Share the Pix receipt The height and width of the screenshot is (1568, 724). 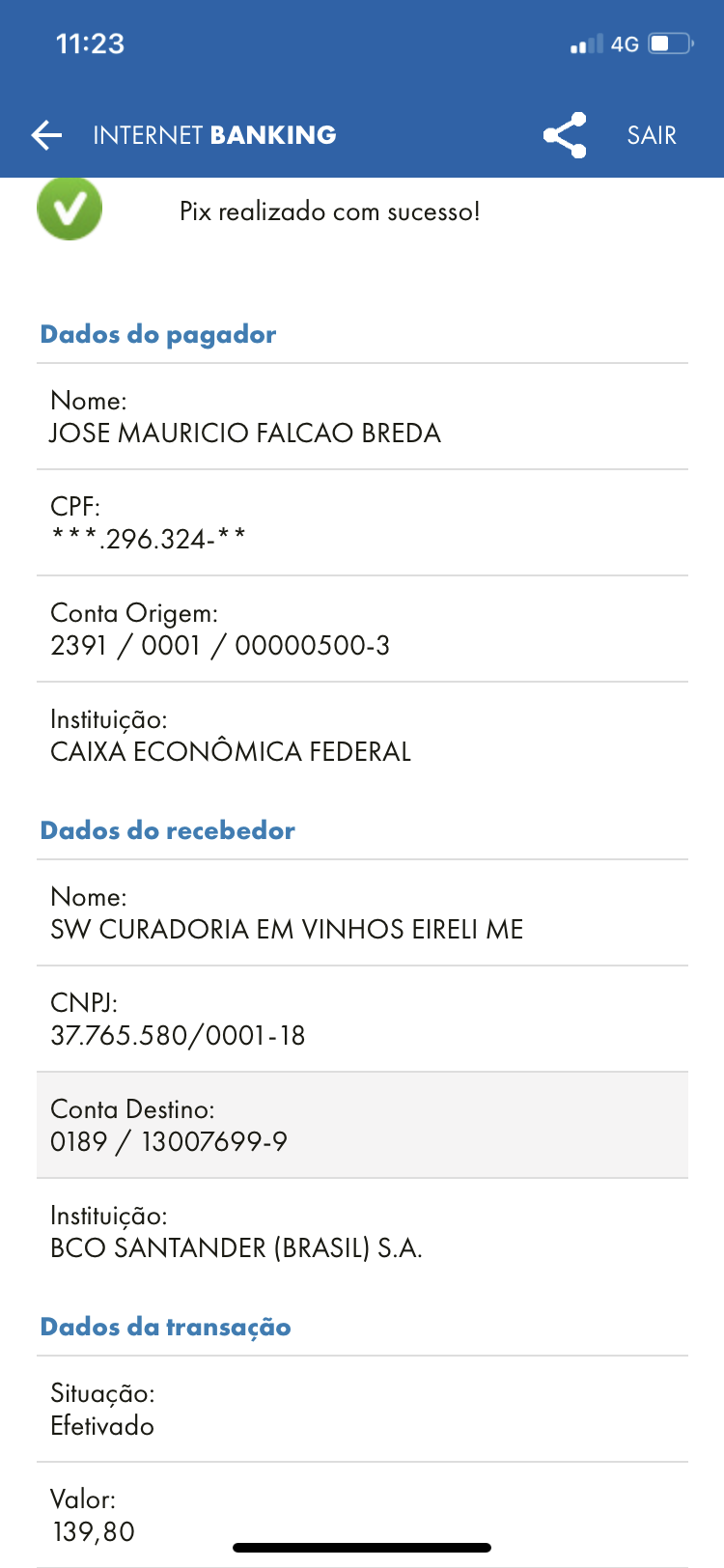pos(565,135)
